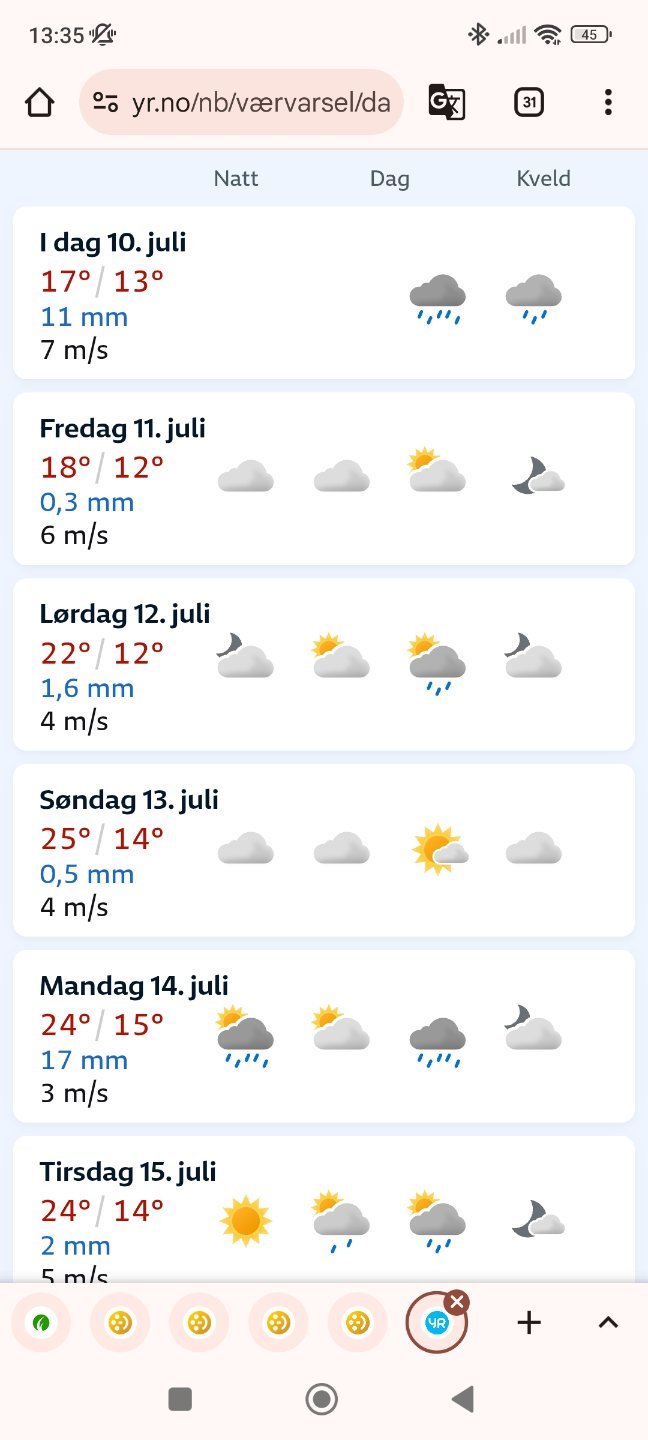Add a new browser tab

tap(529, 1323)
